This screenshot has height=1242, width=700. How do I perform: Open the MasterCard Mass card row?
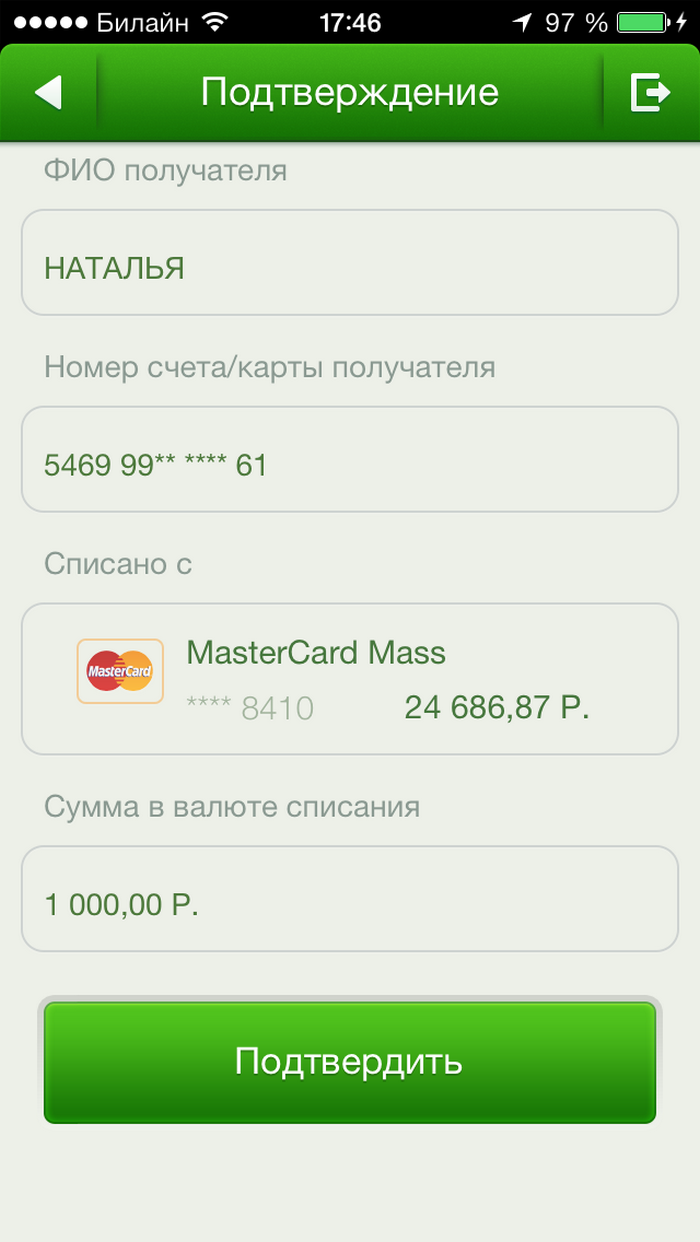point(349,679)
